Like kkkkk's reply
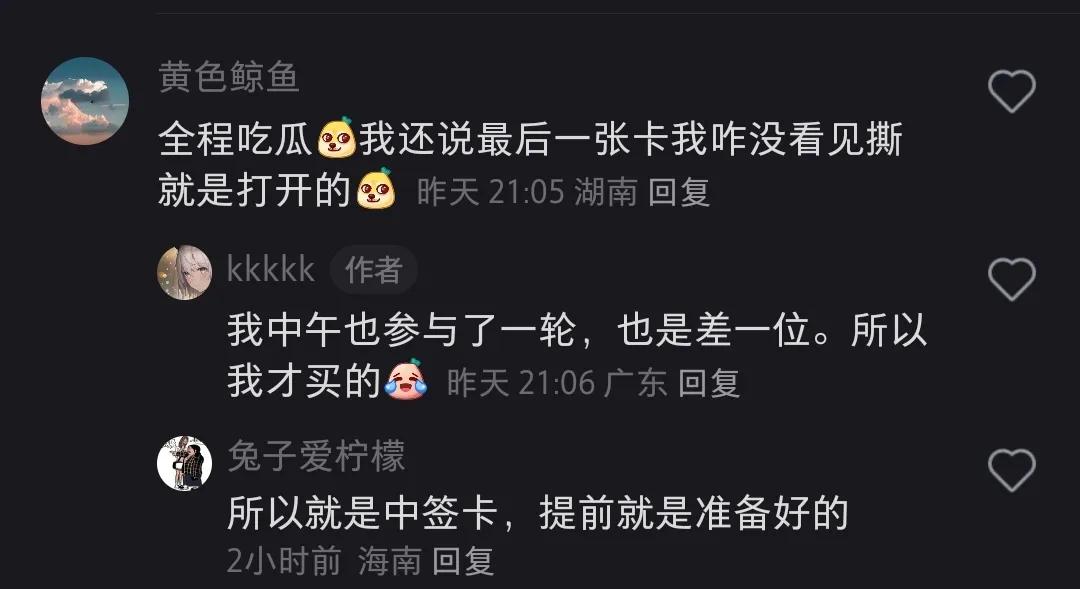The image size is (1080, 589). [x=1012, y=280]
